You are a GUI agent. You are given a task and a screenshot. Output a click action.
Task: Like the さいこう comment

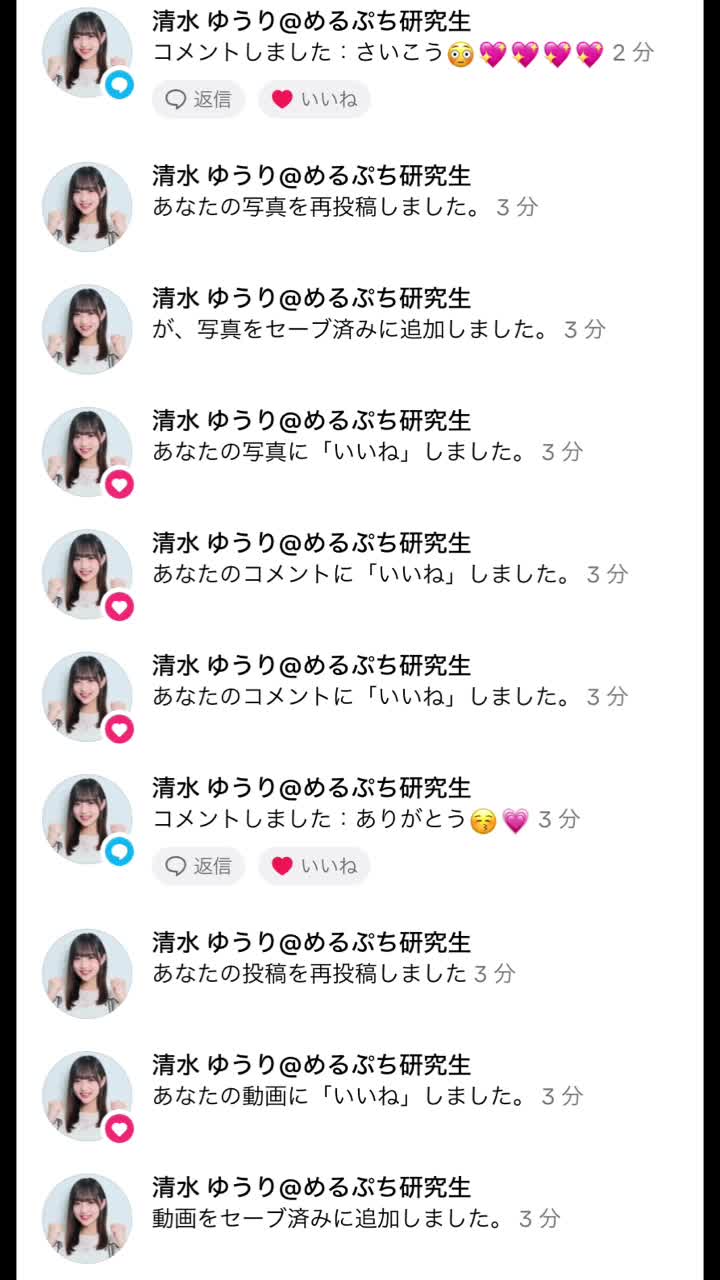pyautogui.click(x=314, y=99)
